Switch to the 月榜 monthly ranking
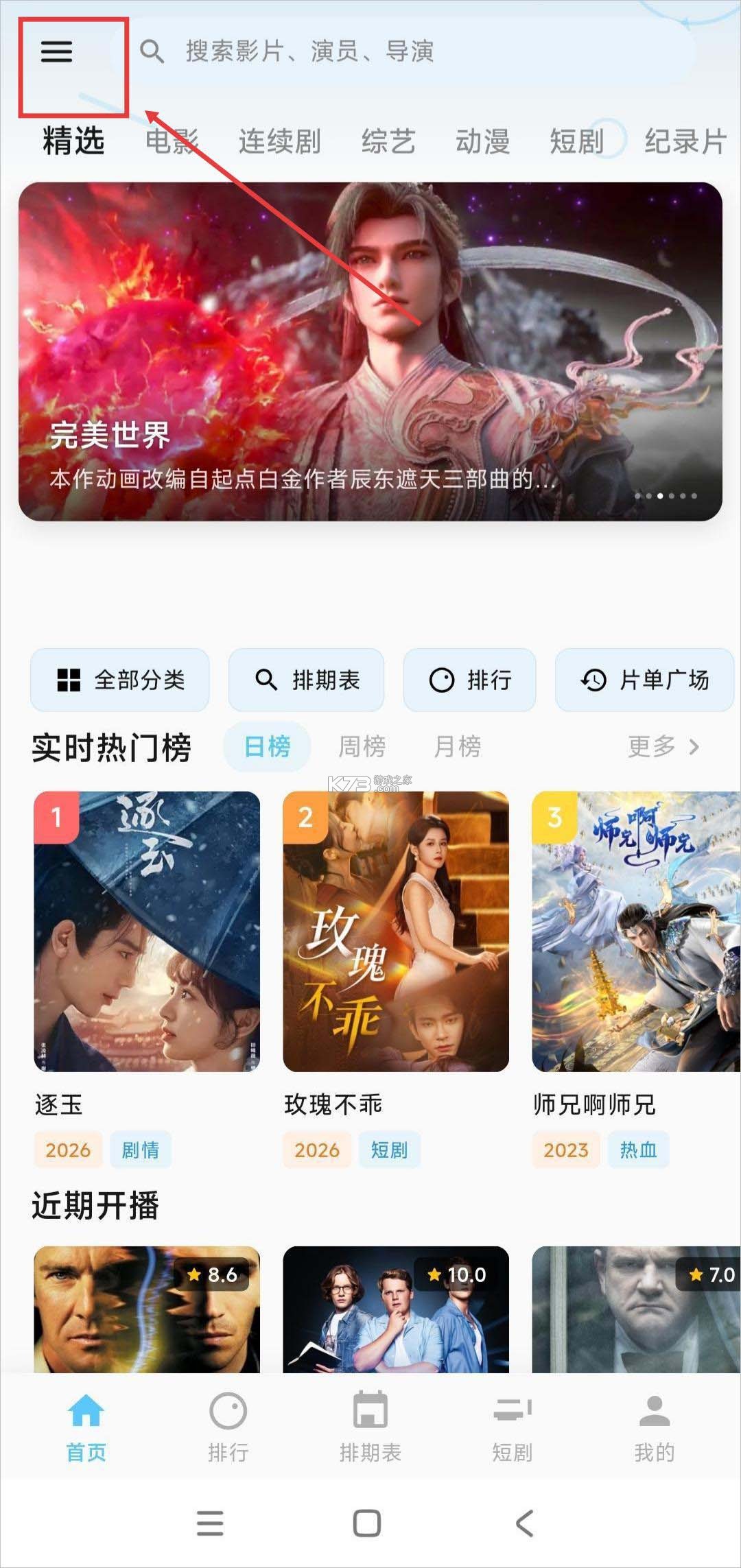The height and width of the screenshot is (1568, 741). tap(458, 747)
